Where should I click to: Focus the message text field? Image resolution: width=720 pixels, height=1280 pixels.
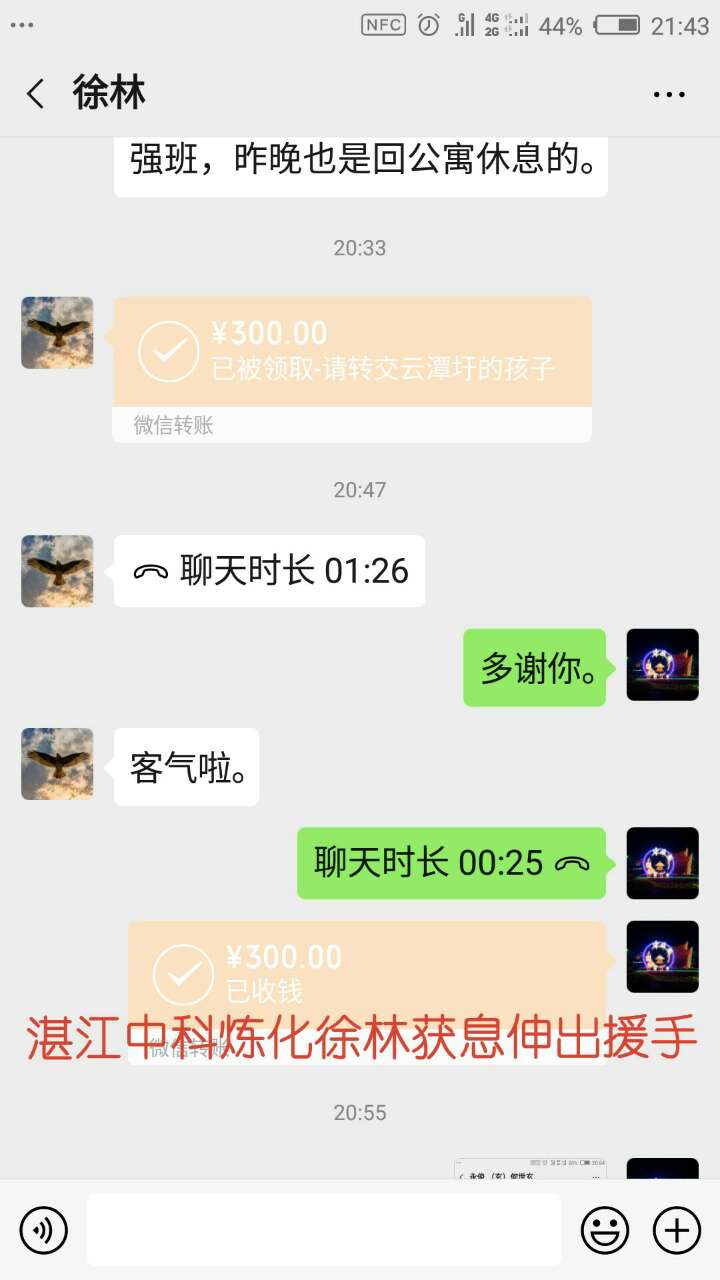pyautogui.click(x=324, y=1230)
